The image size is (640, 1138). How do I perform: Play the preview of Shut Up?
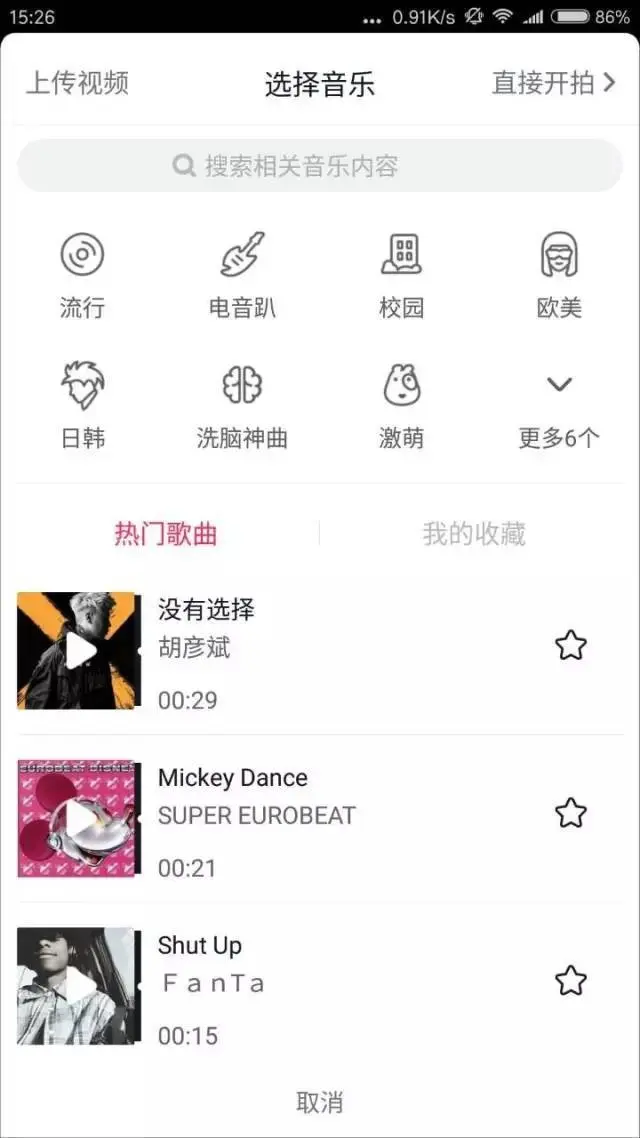click(x=78, y=986)
